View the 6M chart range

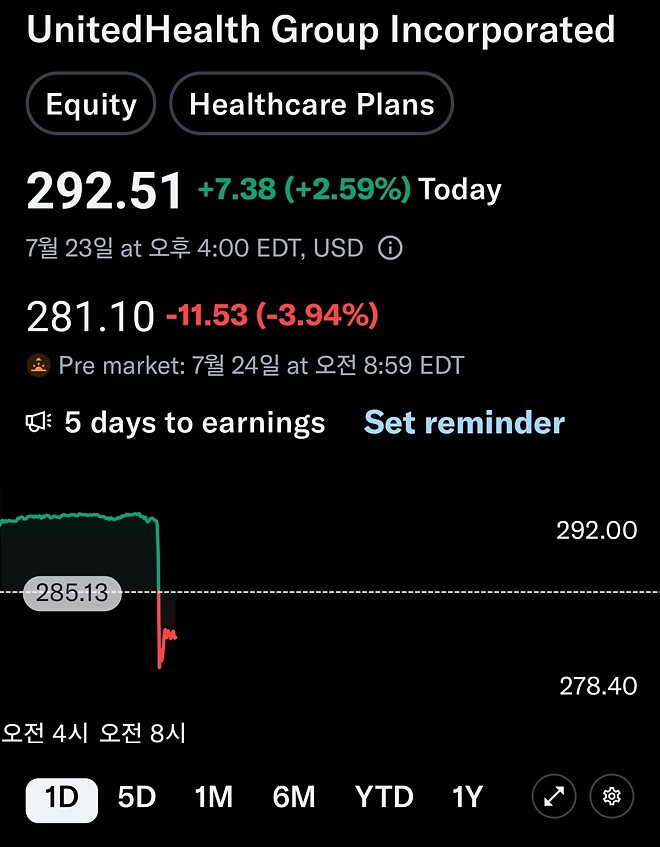pyautogui.click(x=294, y=797)
